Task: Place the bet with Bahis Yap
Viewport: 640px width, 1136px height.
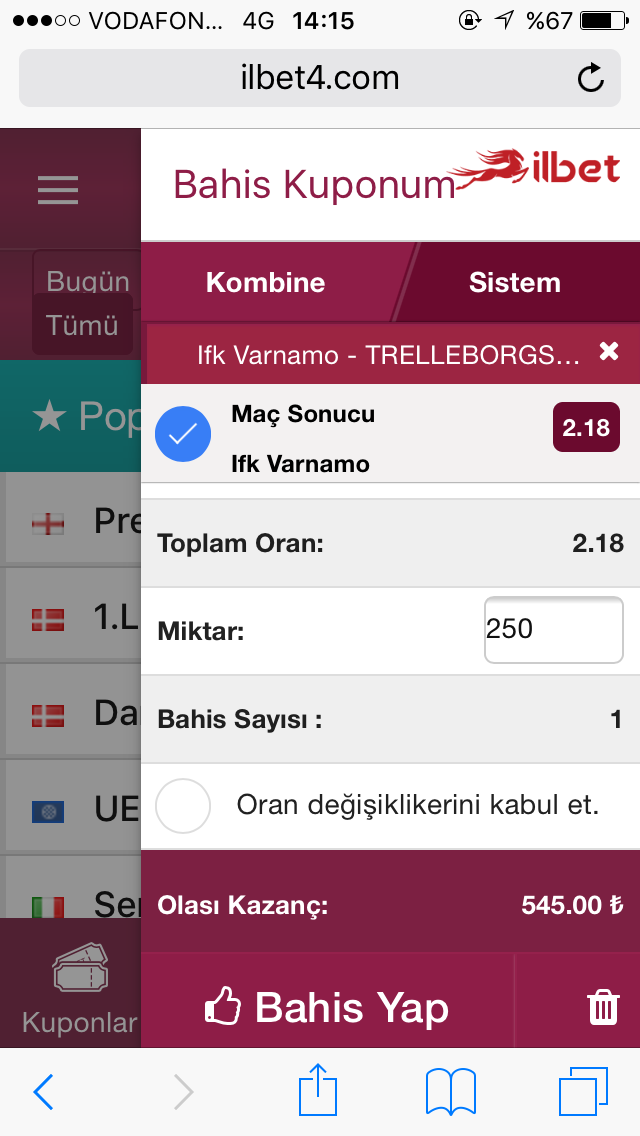Action: [x=327, y=1006]
